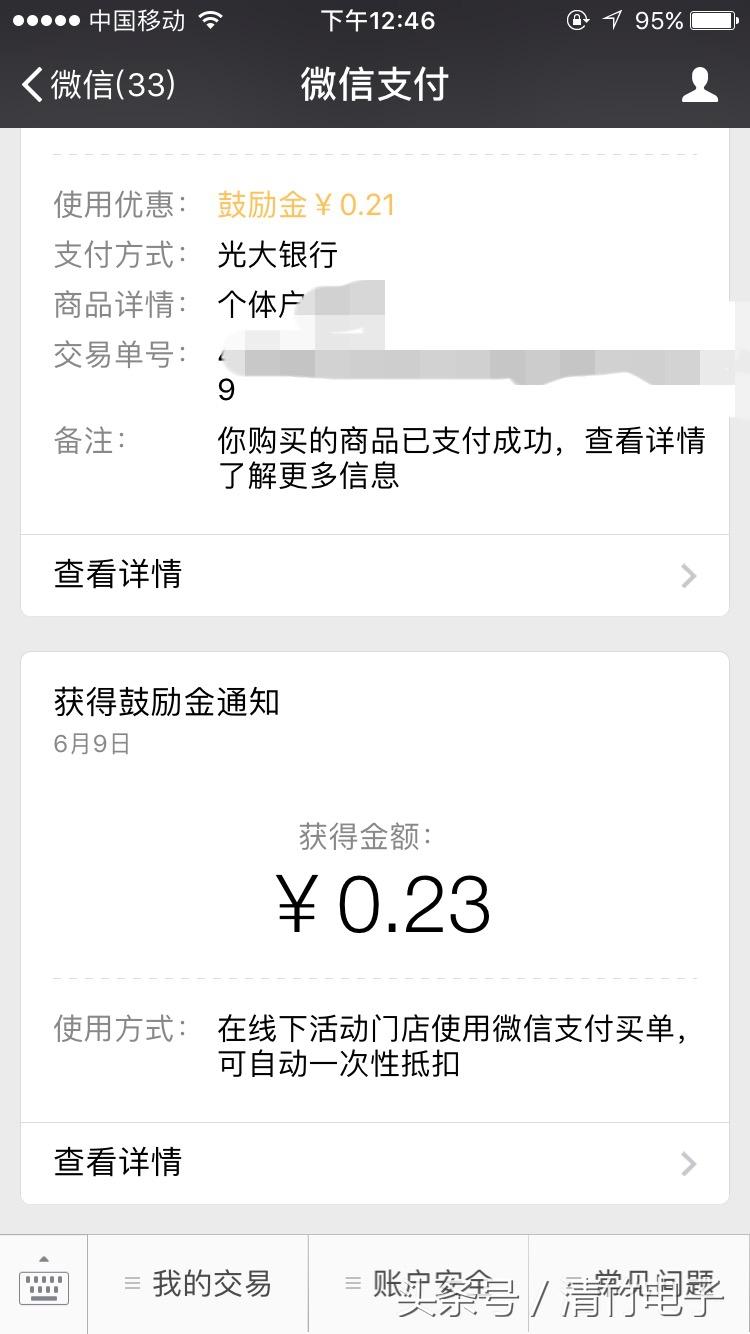The image size is (750, 1334).
Task: Tap the back chevron beside 微信(33)
Action: point(30,86)
